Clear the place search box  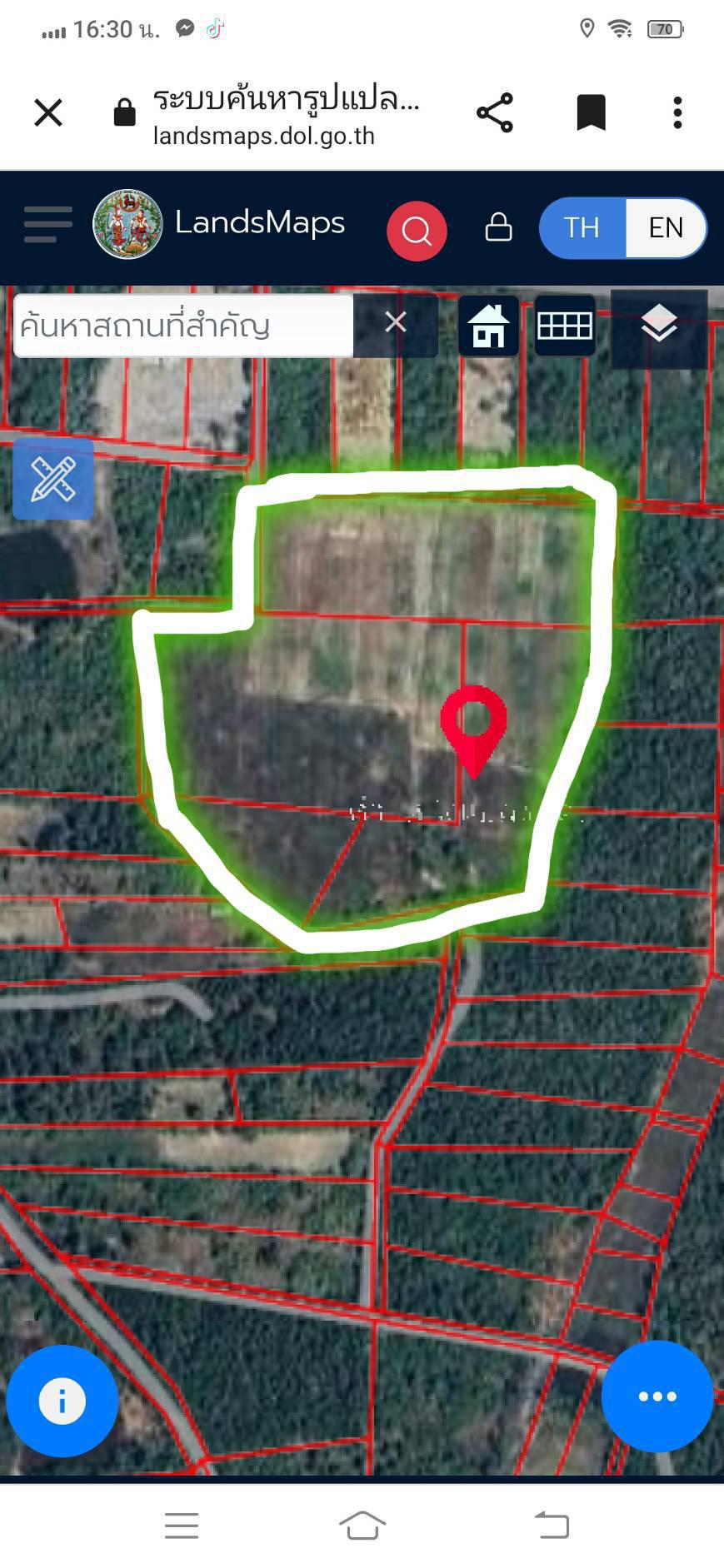(x=396, y=322)
